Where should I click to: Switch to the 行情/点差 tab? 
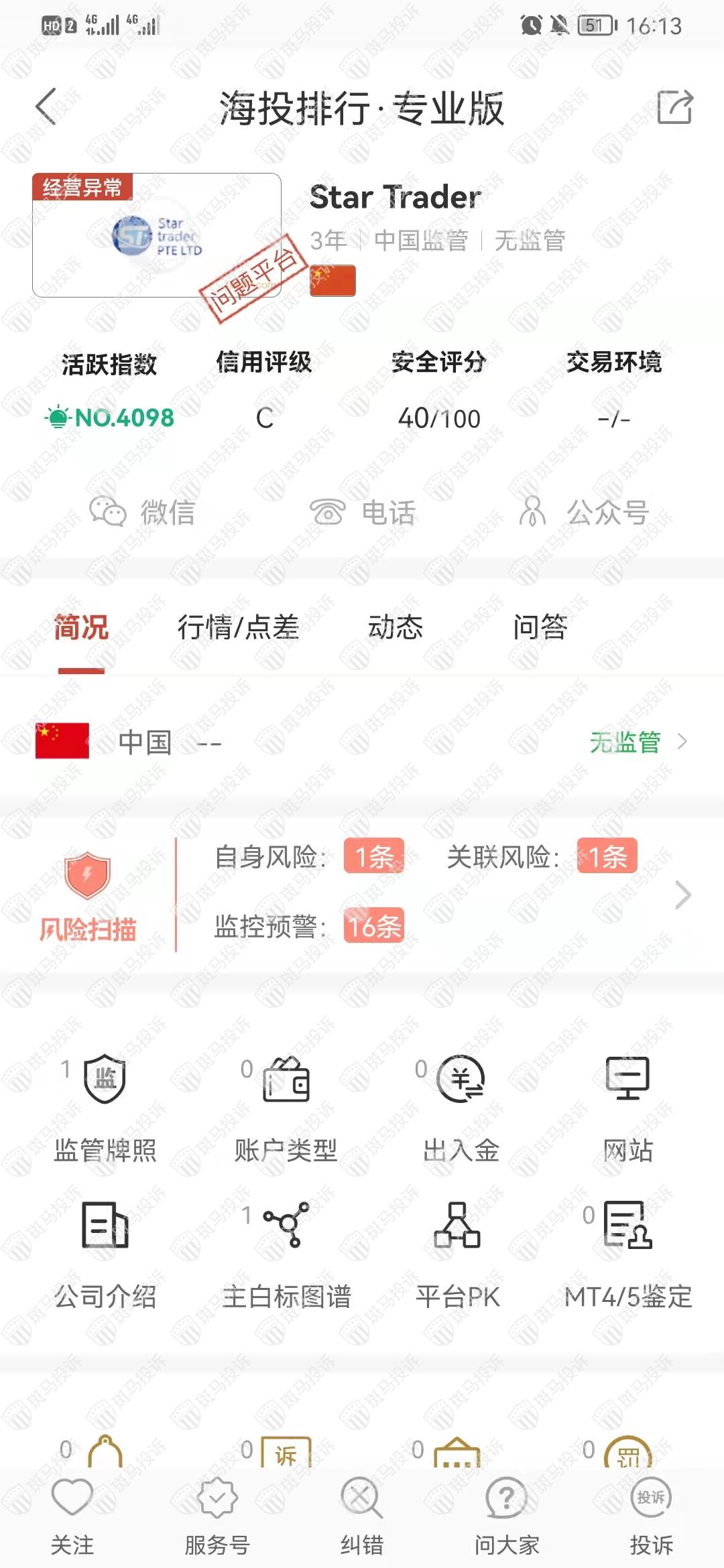(x=238, y=628)
